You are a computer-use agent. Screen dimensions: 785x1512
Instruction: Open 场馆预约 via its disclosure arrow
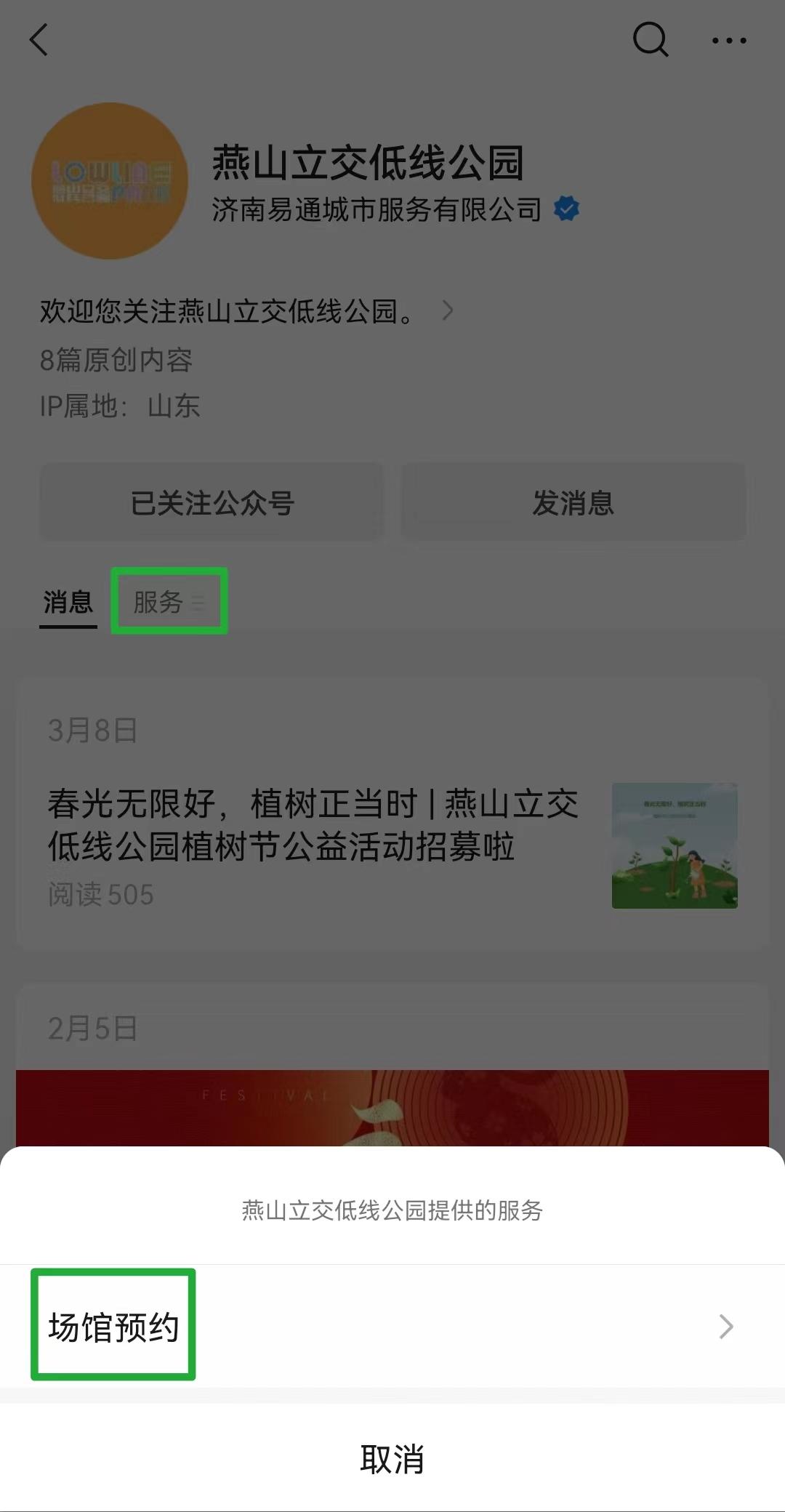(x=725, y=1326)
